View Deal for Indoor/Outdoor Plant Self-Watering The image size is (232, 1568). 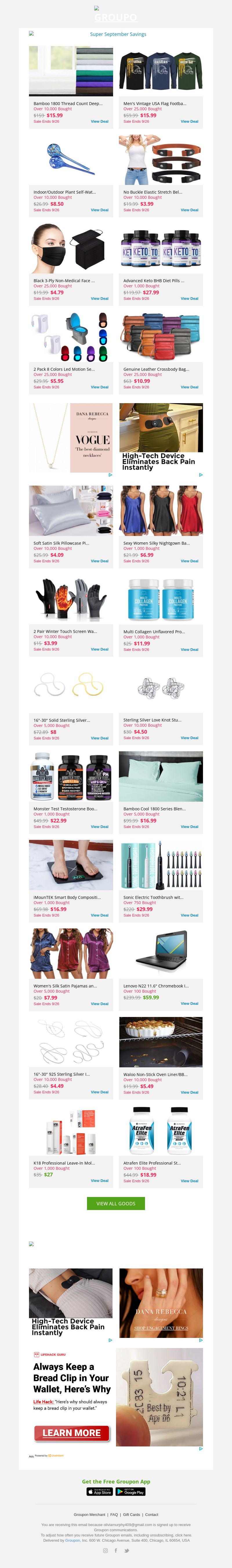(x=99, y=210)
